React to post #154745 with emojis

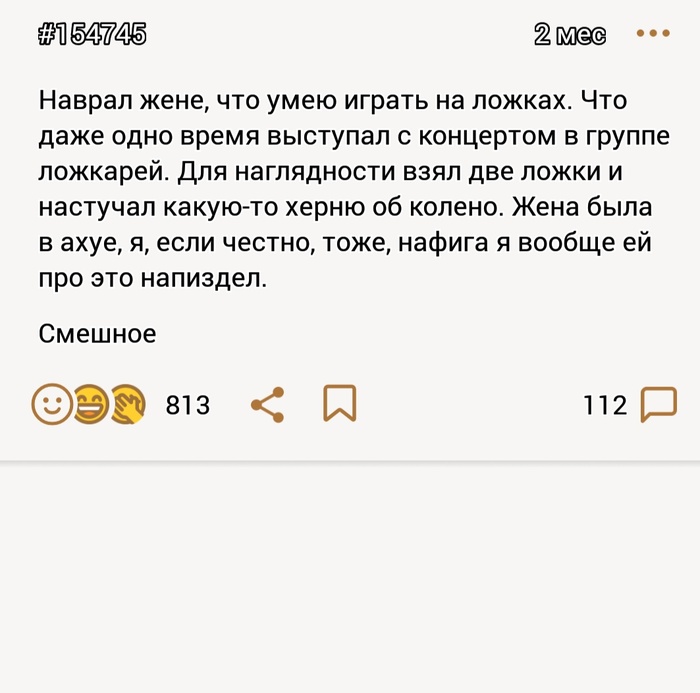(89, 404)
